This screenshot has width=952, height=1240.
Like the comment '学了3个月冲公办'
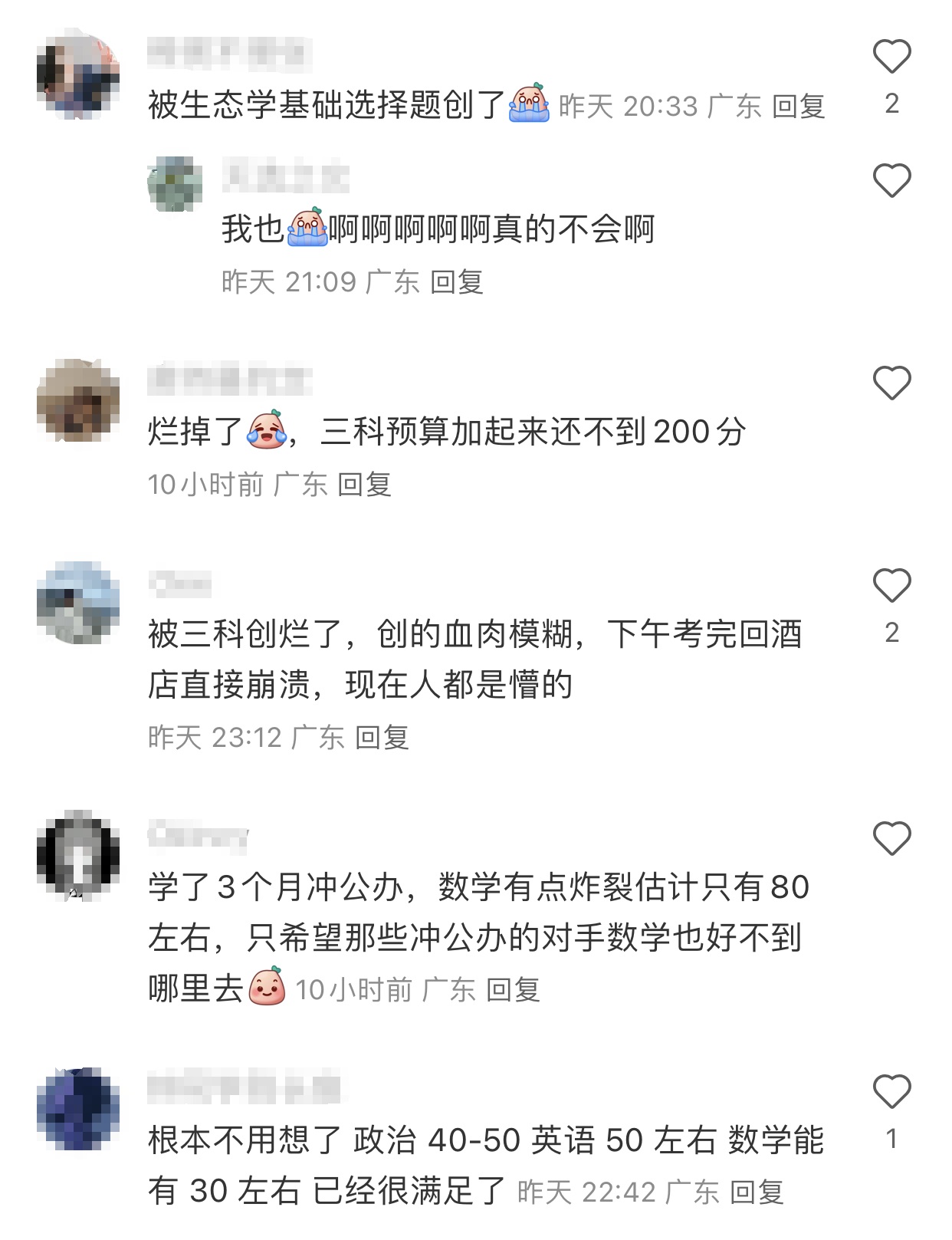point(891,838)
